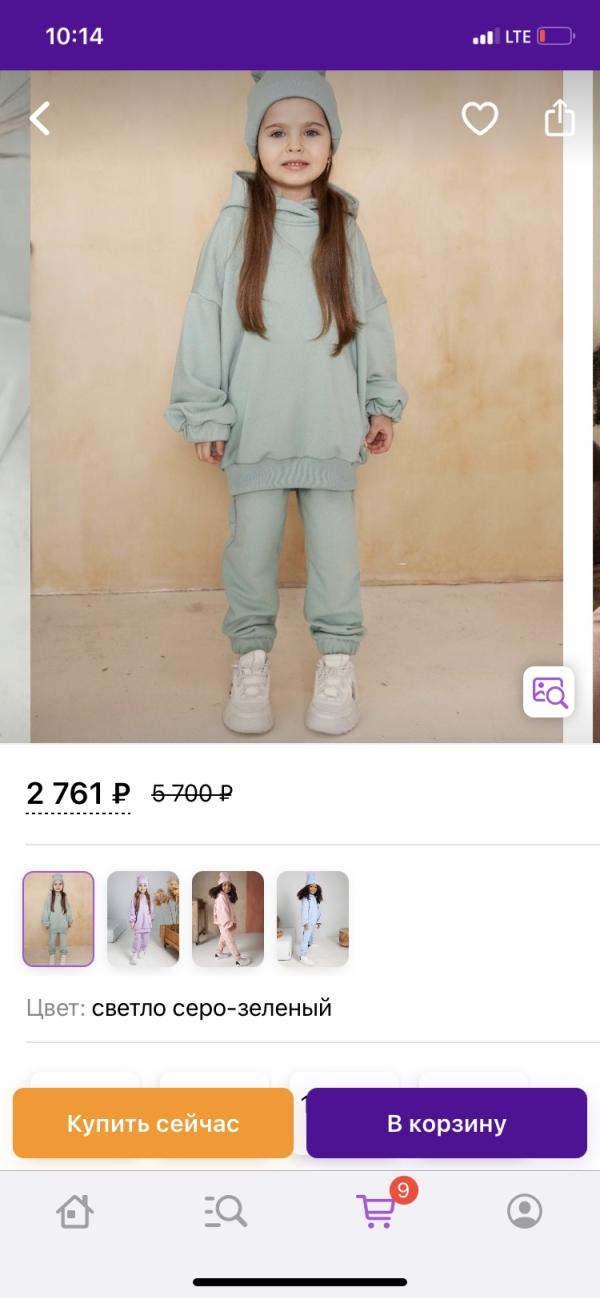
Task: Share this product
Action: [559, 119]
